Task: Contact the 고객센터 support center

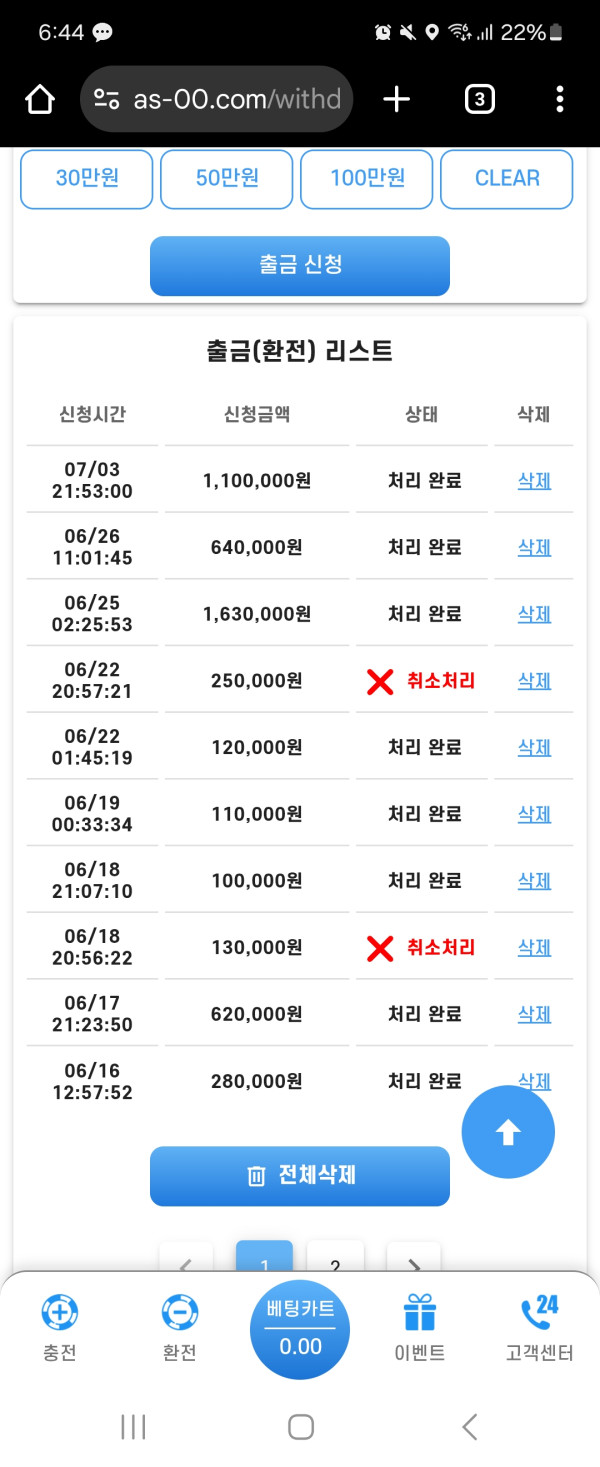Action: (539, 1327)
